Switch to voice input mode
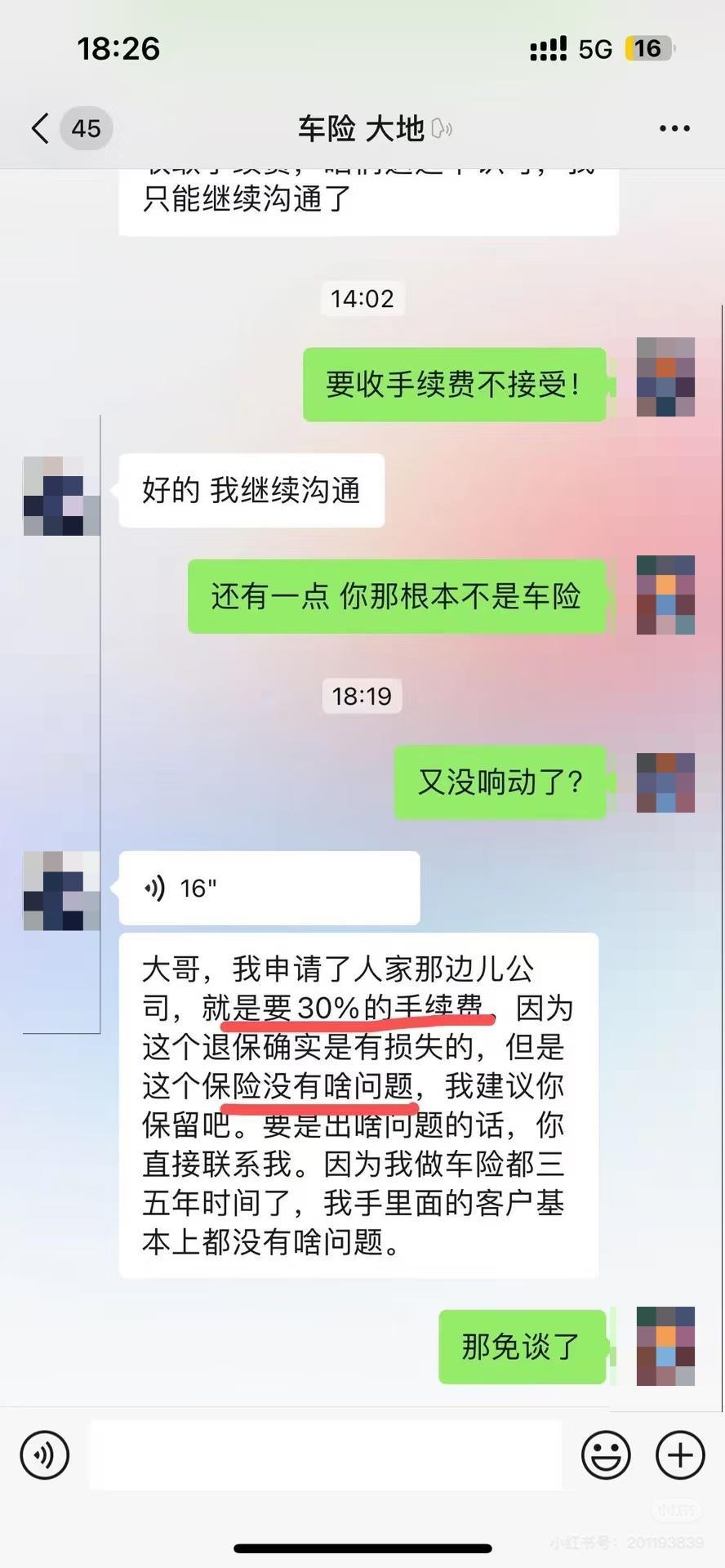The width and height of the screenshot is (725, 1568). (x=44, y=1454)
